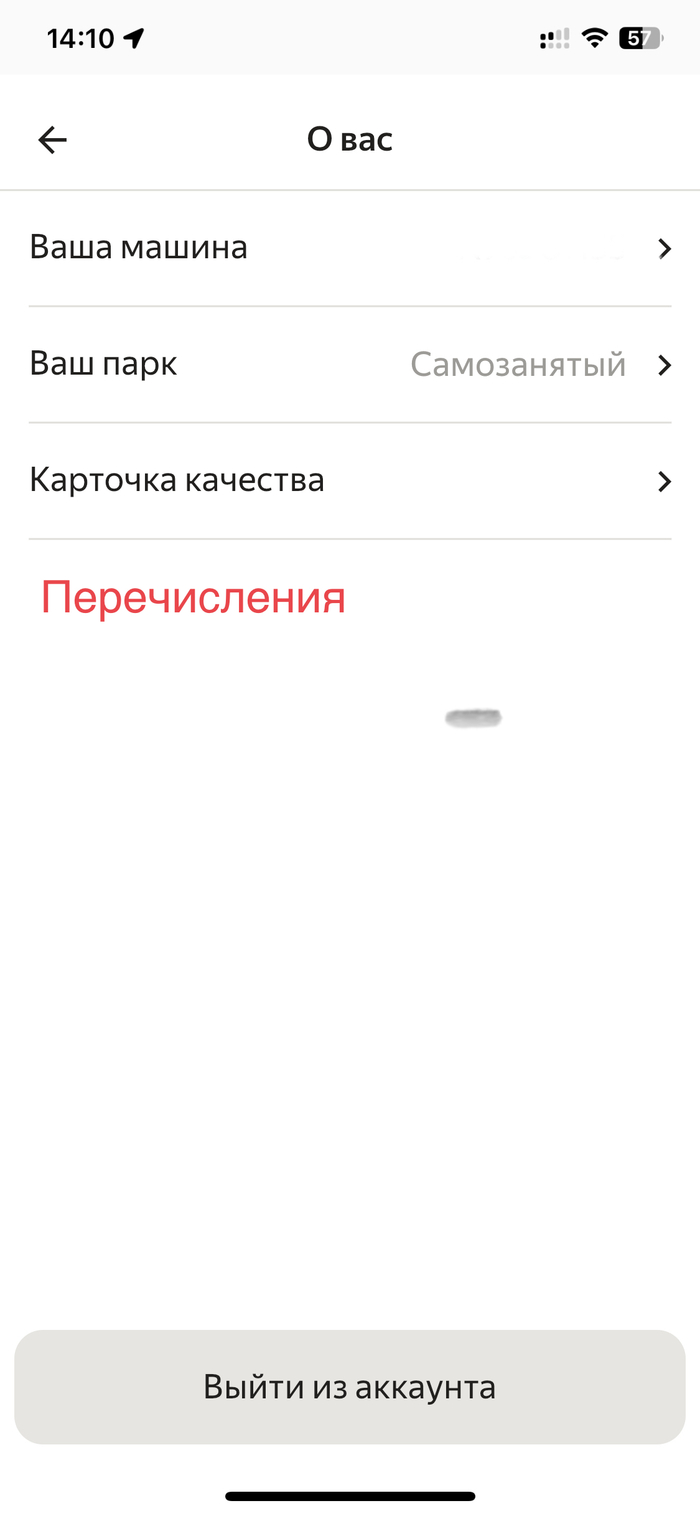Image resolution: width=700 pixels, height=1516 pixels.
Task: Open the Карточка качества row
Action: click(x=350, y=481)
